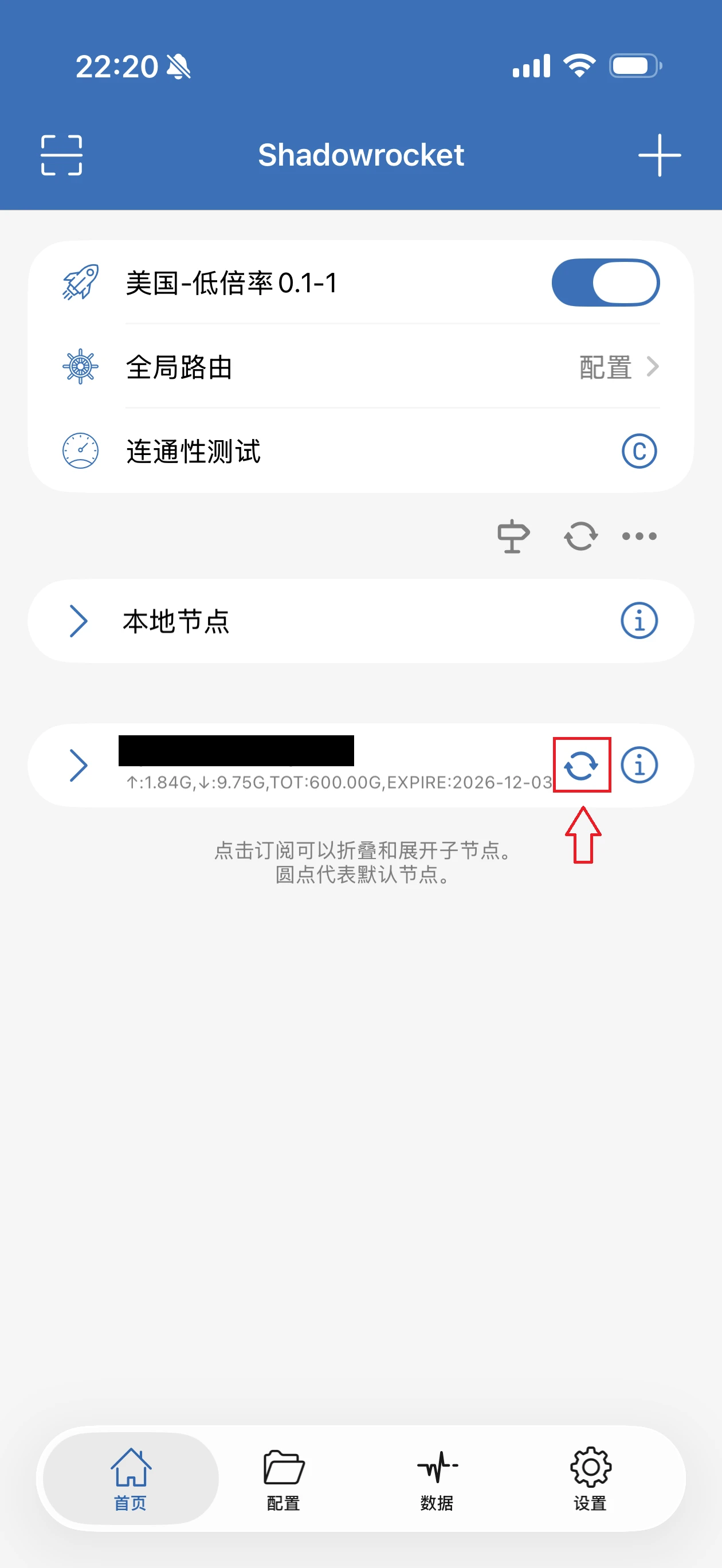Run the 连通性测试 connectivity test
Image resolution: width=722 pixels, height=1568 pixels.
point(638,451)
